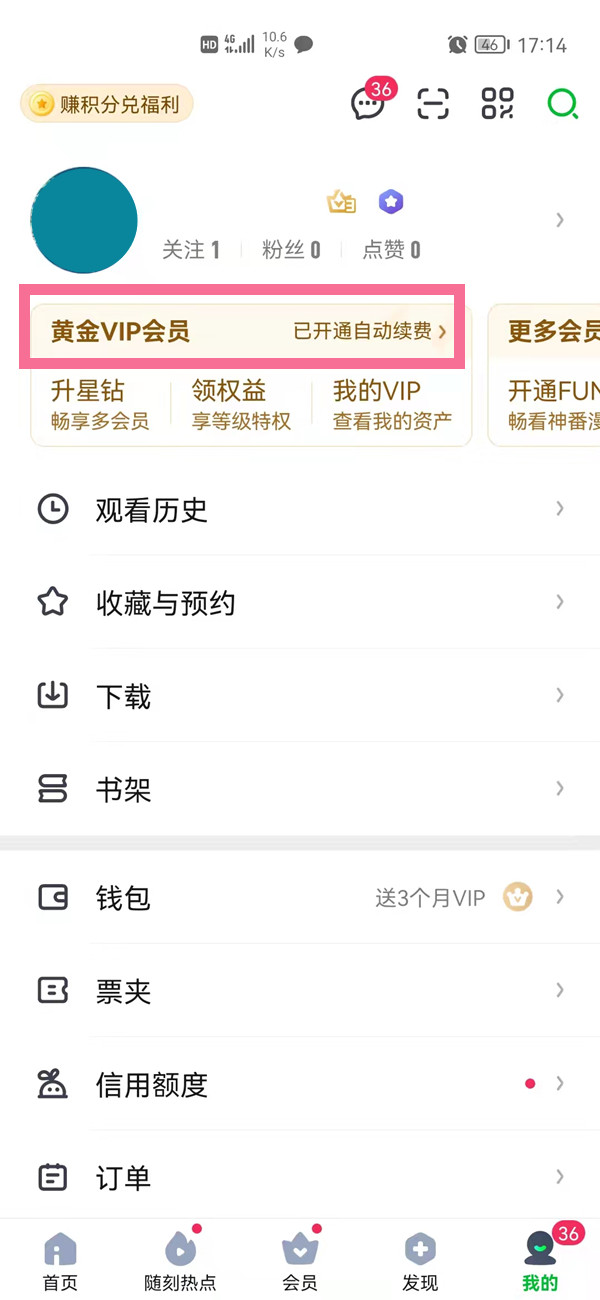Open 黄金VIP会员 auto-renewal details
Image resolution: width=600 pixels, height=1300 pixels.
tap(241, 331)
